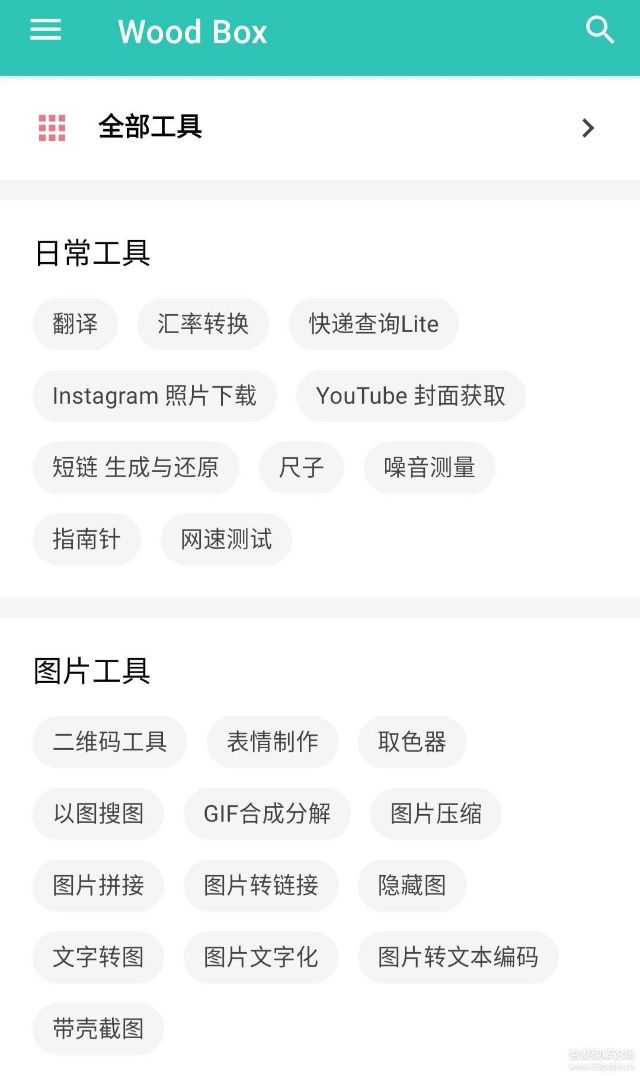The height and width of the screenshot is (1076, 640).
Task: Select the 翻译 chip
Action: [75, 324]
